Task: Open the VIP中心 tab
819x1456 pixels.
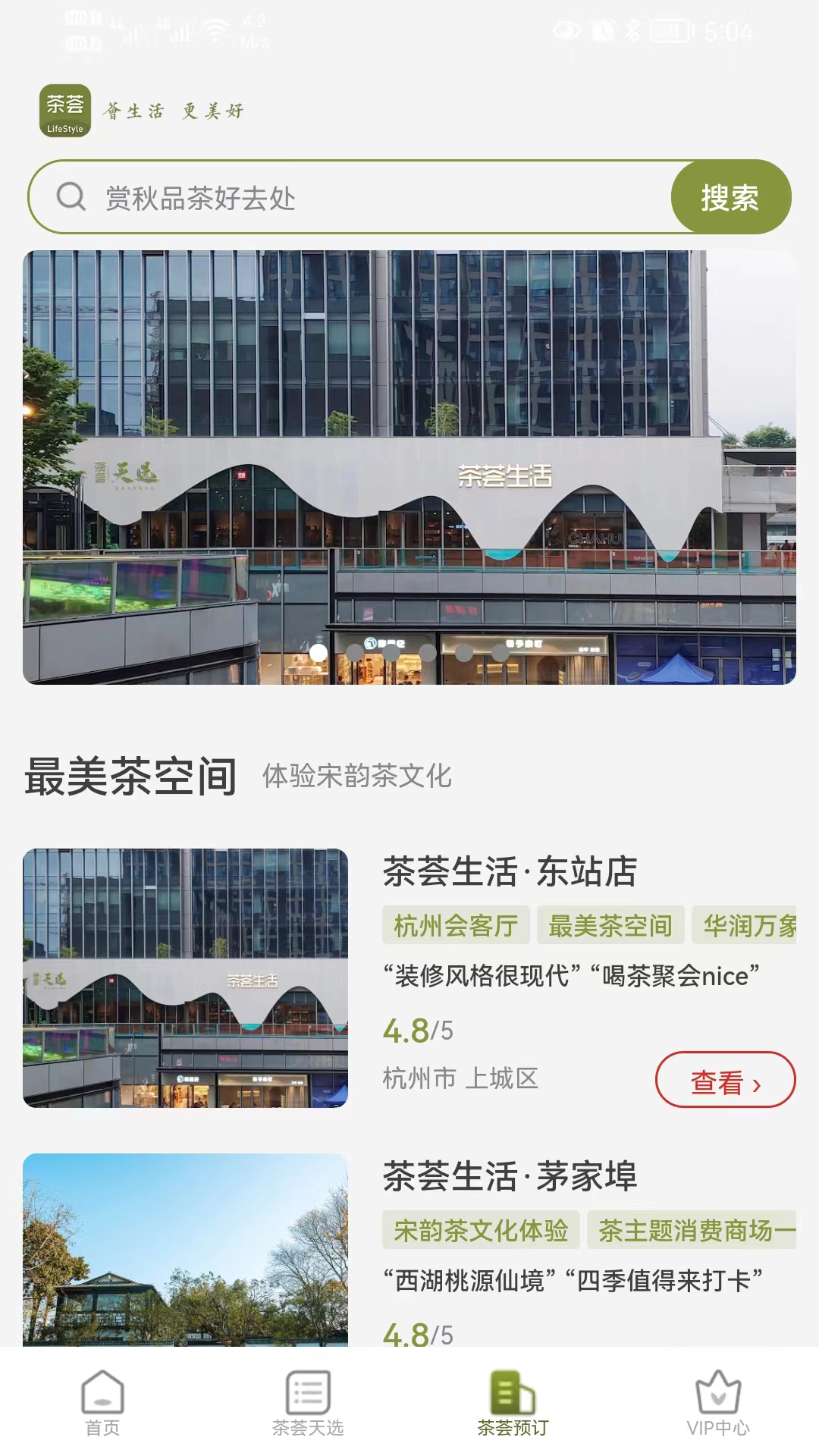Action: 717,1403
